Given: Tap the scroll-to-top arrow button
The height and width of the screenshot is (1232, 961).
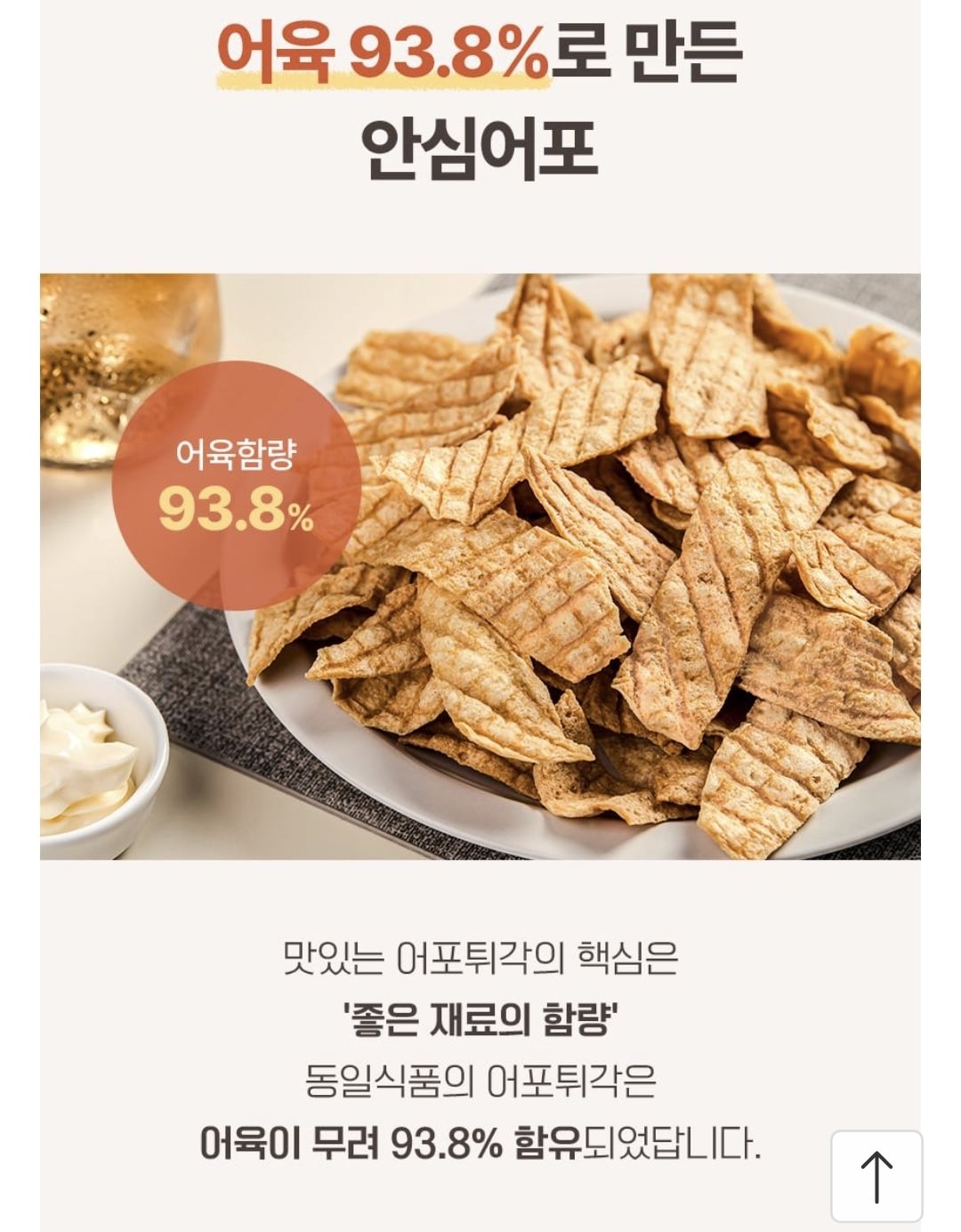Looking at the screenshot, I should point(876,1176).
